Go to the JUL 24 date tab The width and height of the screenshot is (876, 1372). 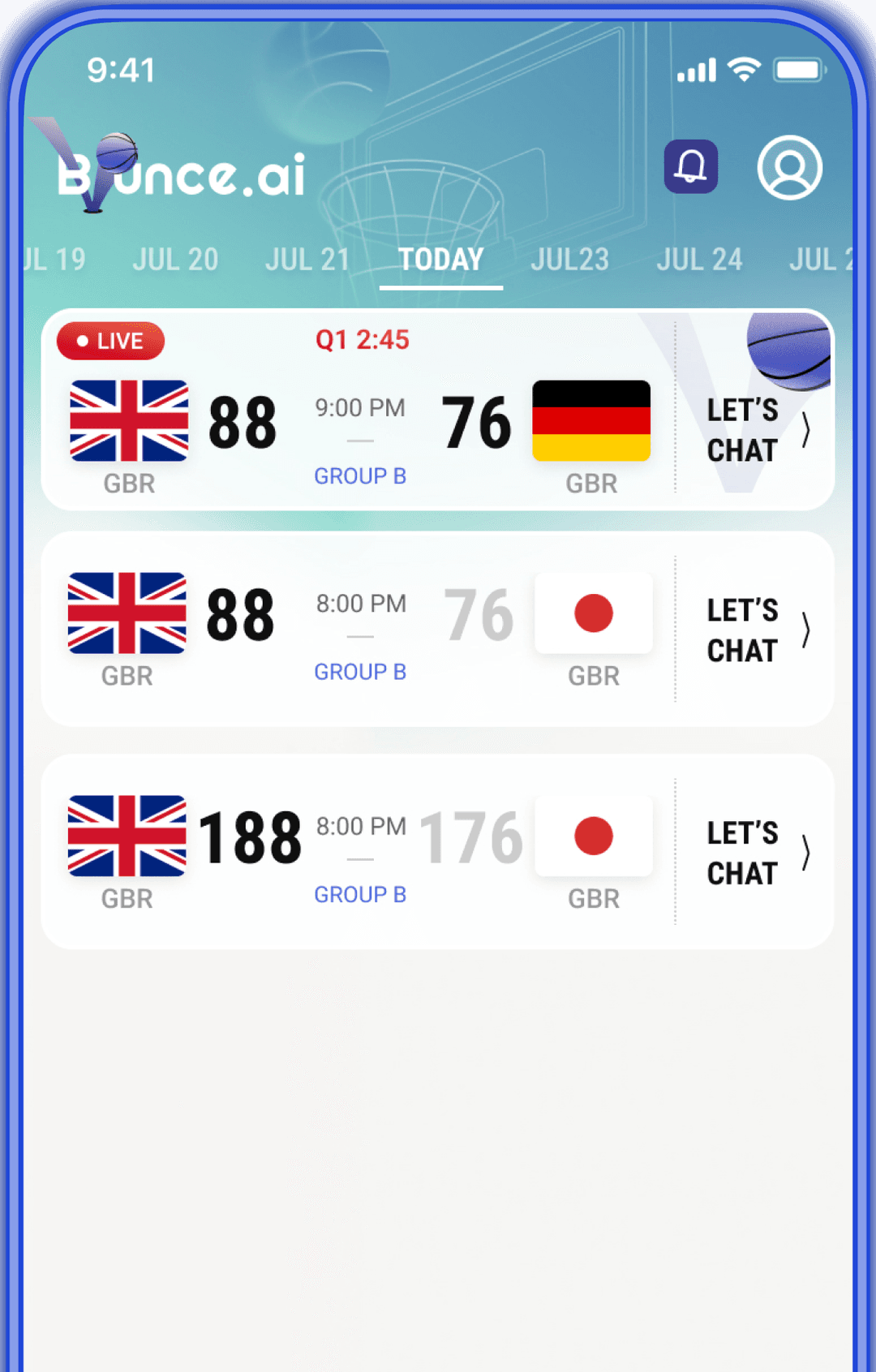(699, 260)
